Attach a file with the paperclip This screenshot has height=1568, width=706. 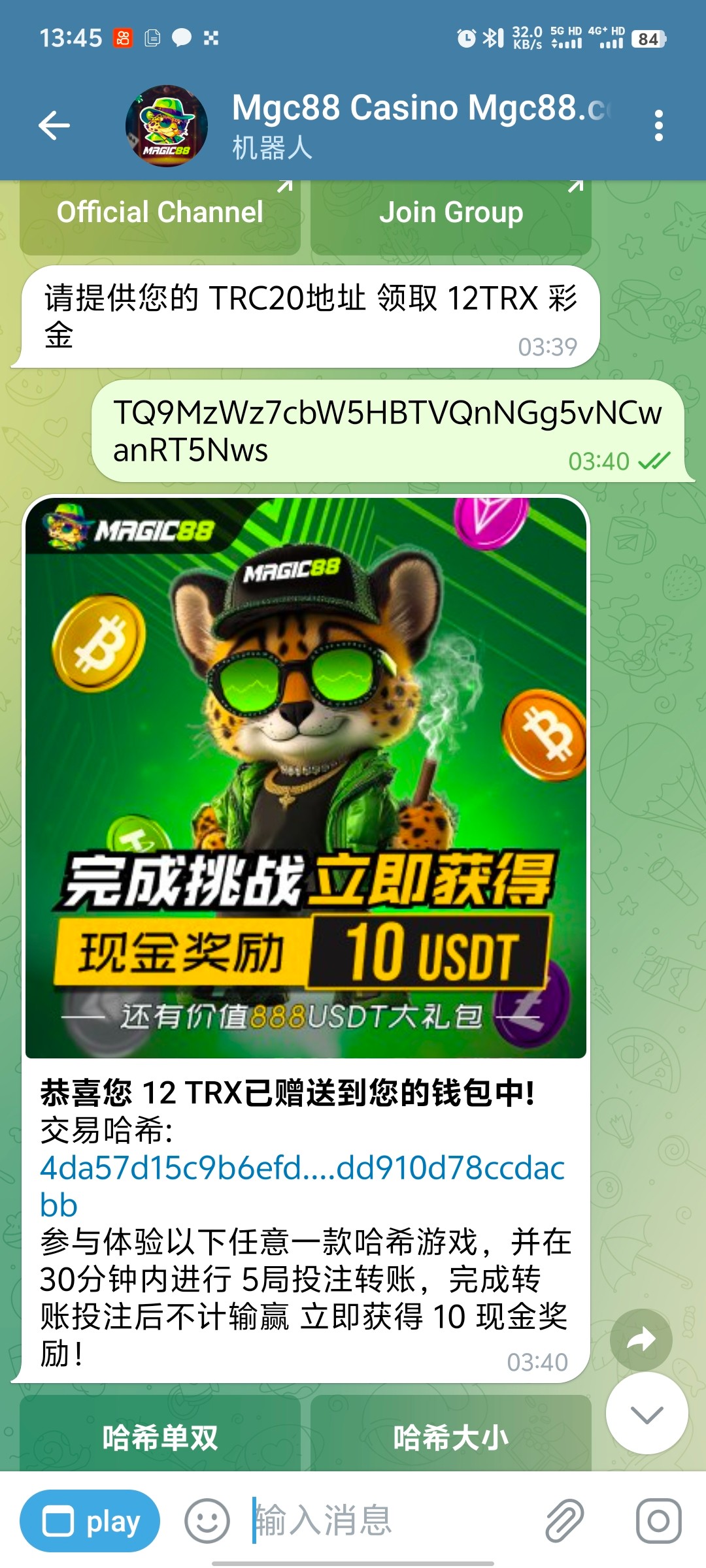pyautogui.click(x=564, y=1521)
